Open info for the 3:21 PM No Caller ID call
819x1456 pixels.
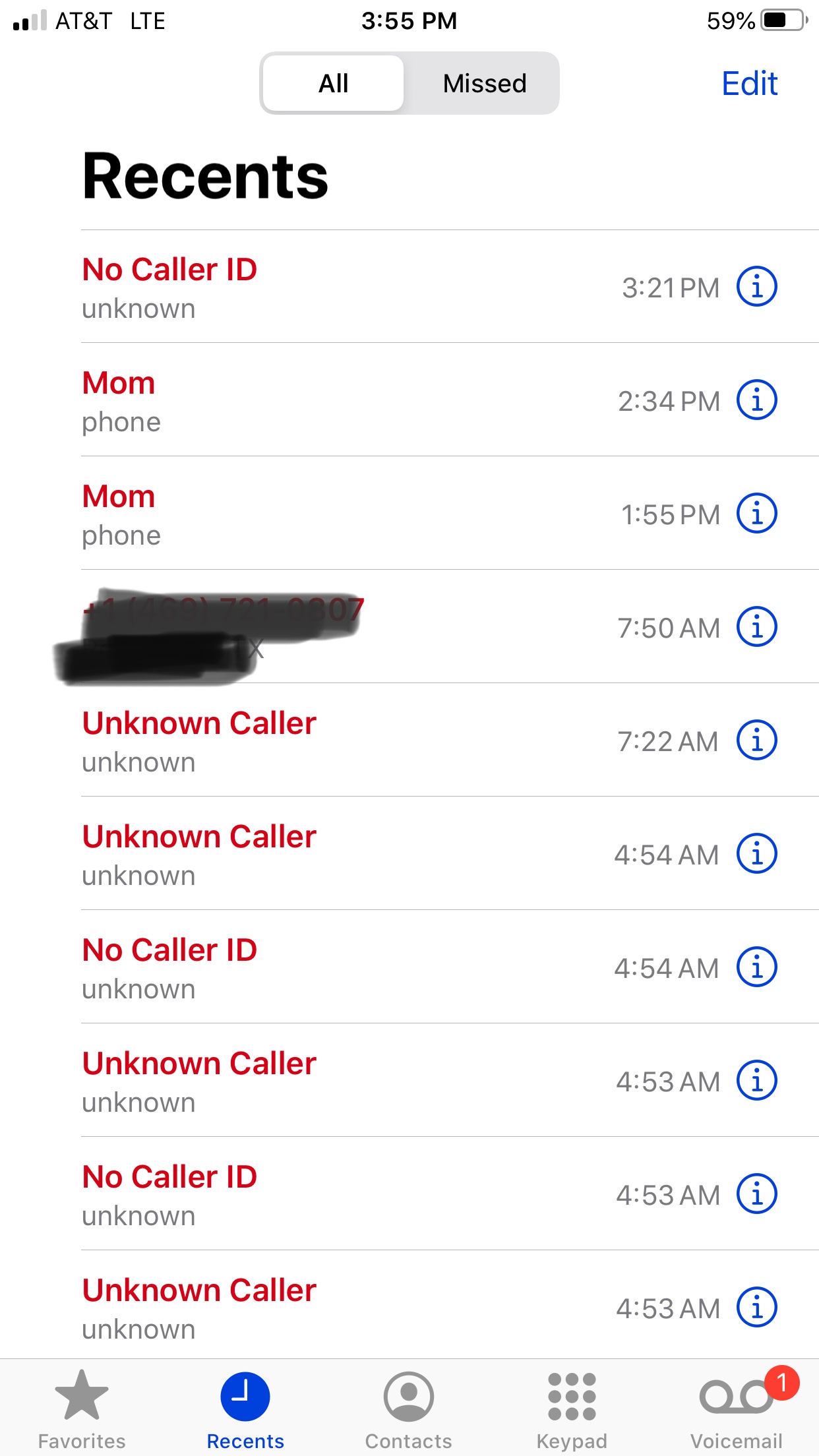pos(756,287)
